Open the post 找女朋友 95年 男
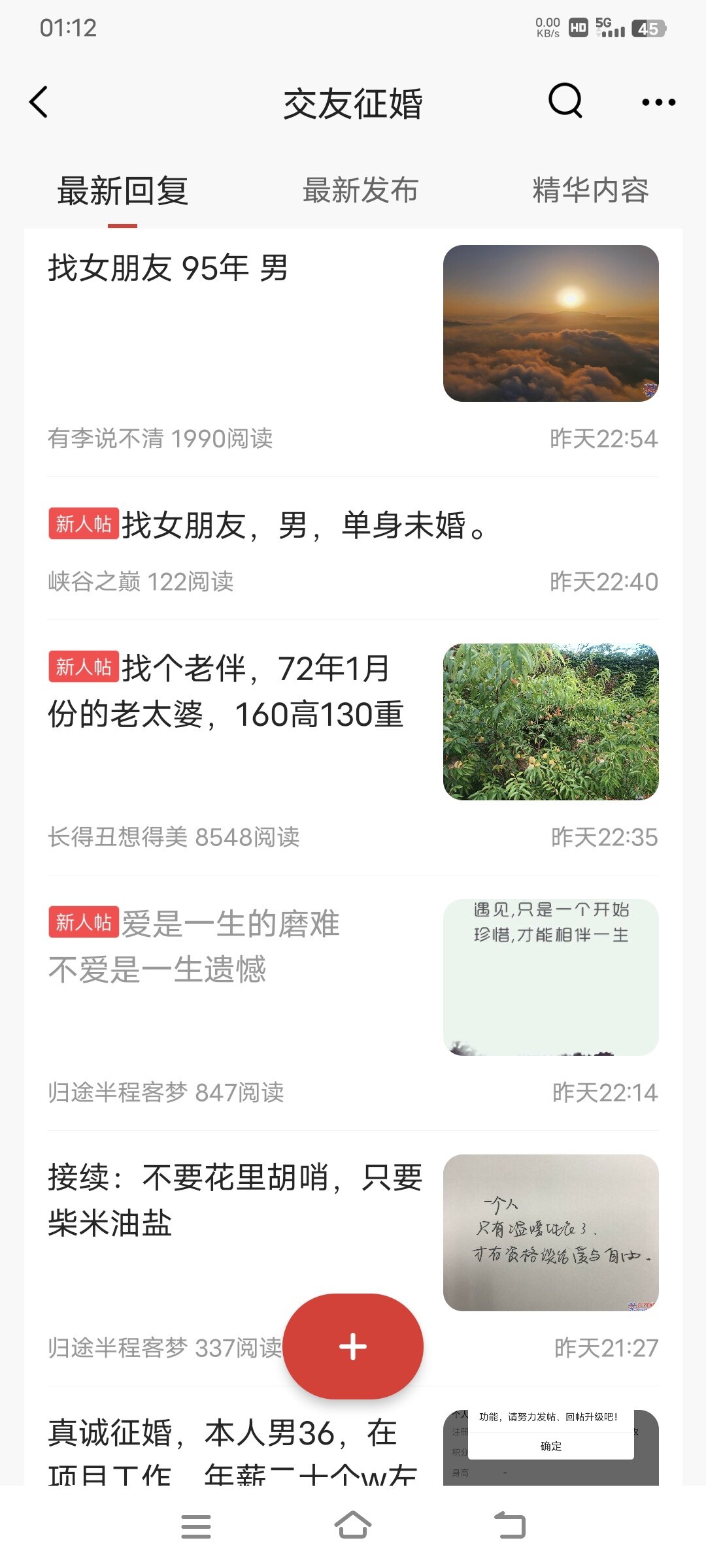This screenshot has height=1568, width=706. point(168,269)
